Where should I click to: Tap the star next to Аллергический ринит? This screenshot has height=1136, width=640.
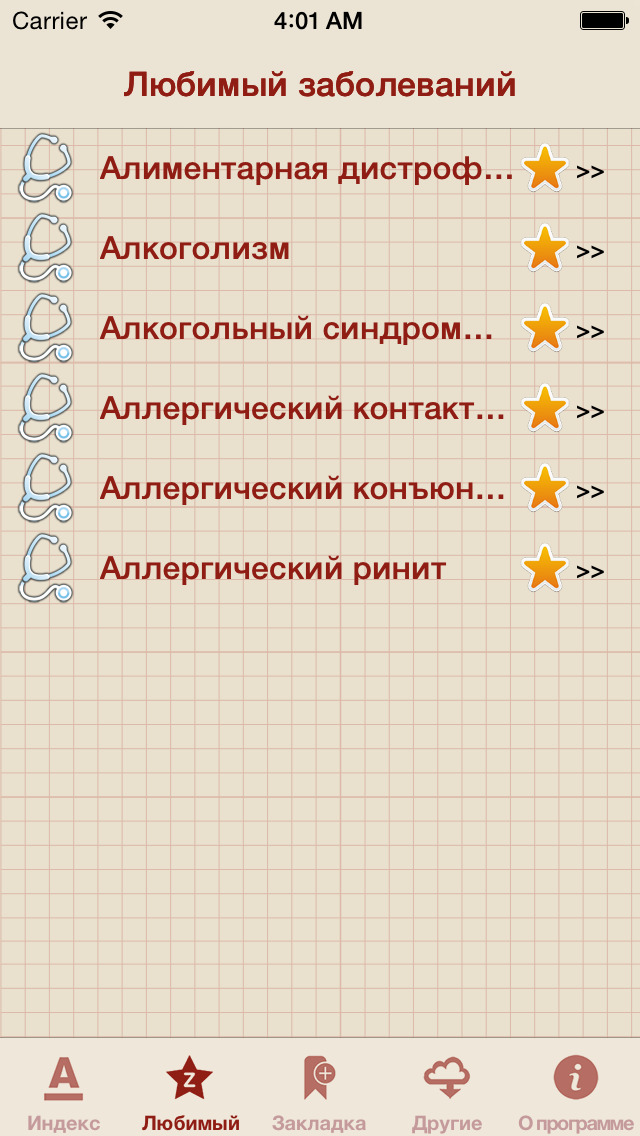544,569
